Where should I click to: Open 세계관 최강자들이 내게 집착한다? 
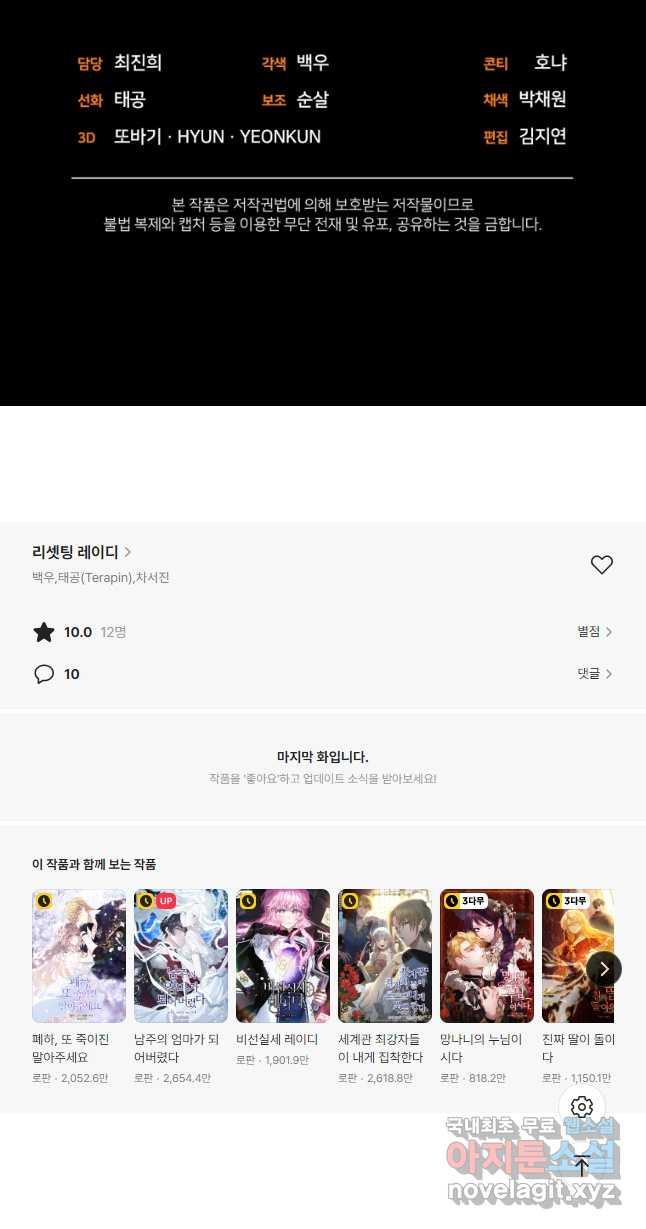tap(385, 956)
